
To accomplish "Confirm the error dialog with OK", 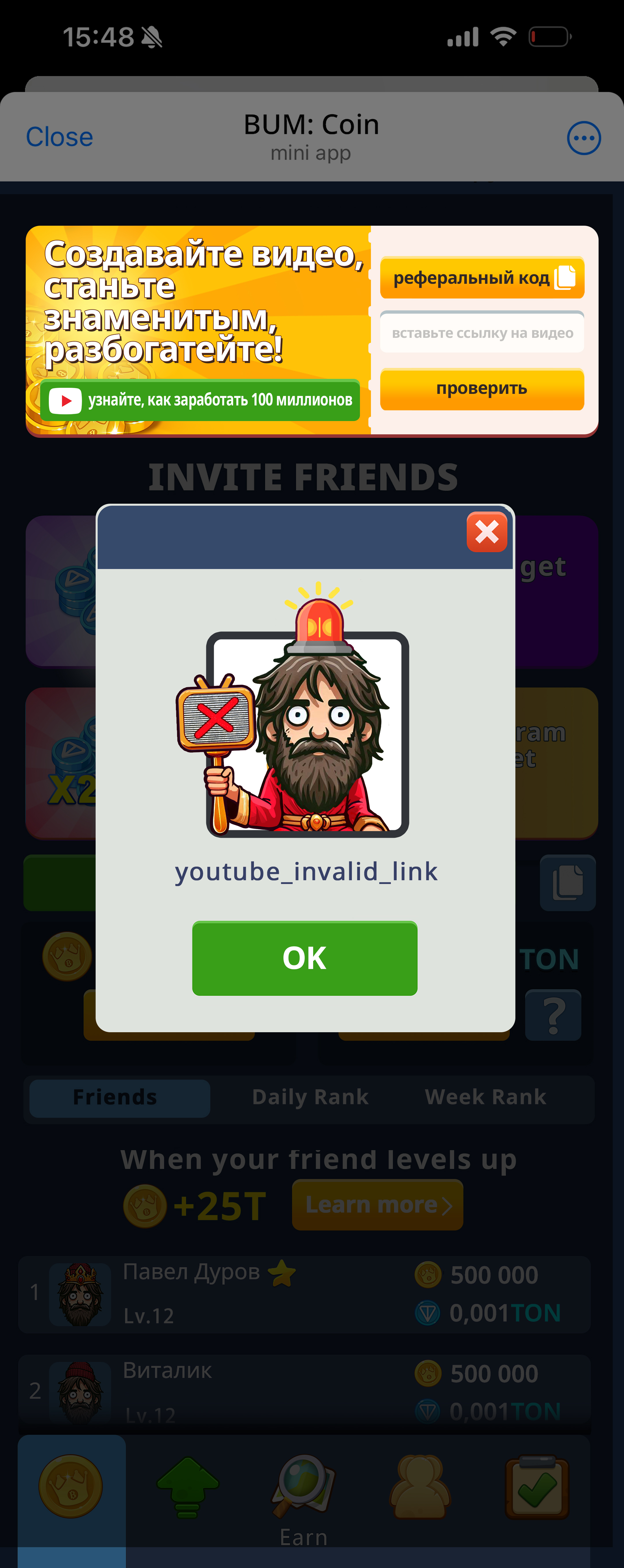I will 304,958.
